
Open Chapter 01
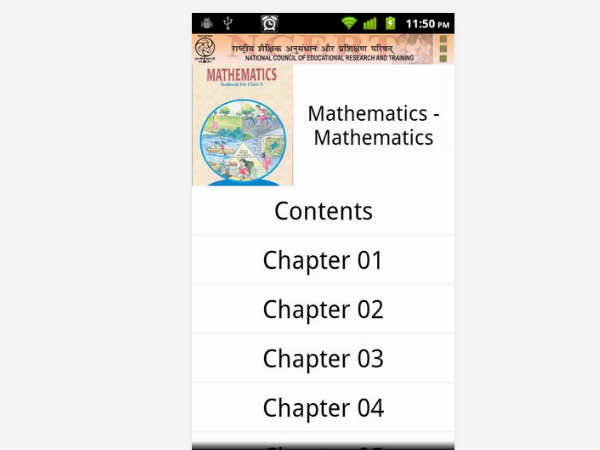[x=322, y=260]
